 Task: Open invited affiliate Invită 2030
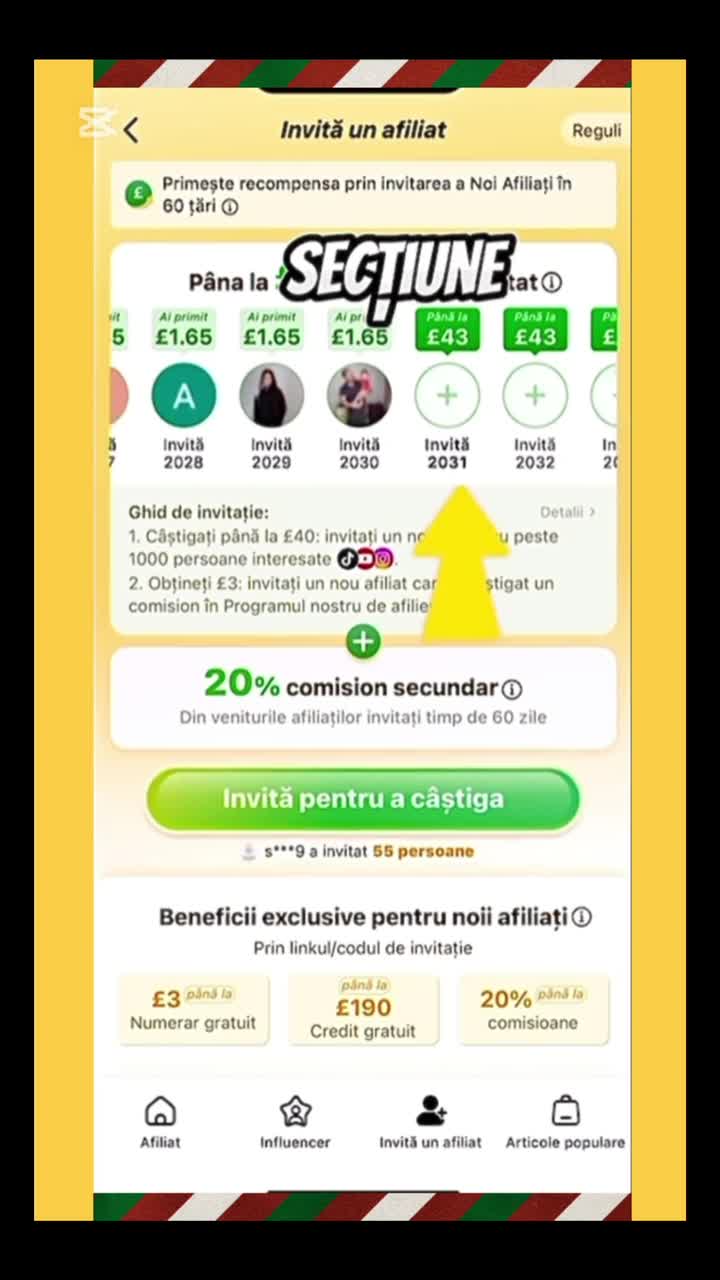tap(359, 396)
